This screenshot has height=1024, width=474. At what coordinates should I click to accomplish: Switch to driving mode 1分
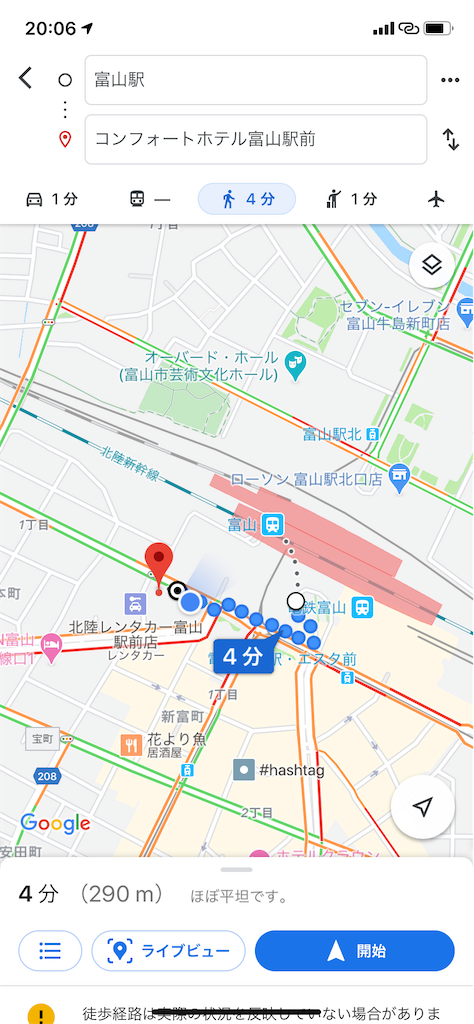point(52,199)
